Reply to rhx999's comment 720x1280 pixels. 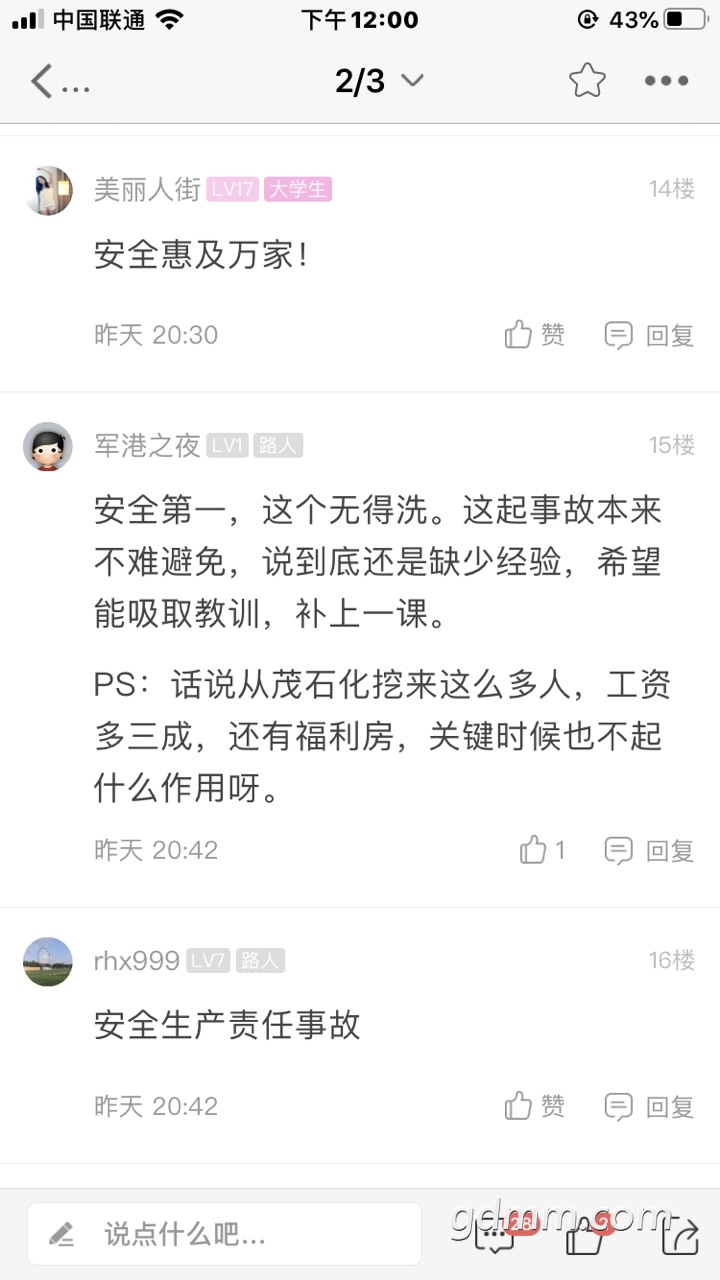(649, 1106)
